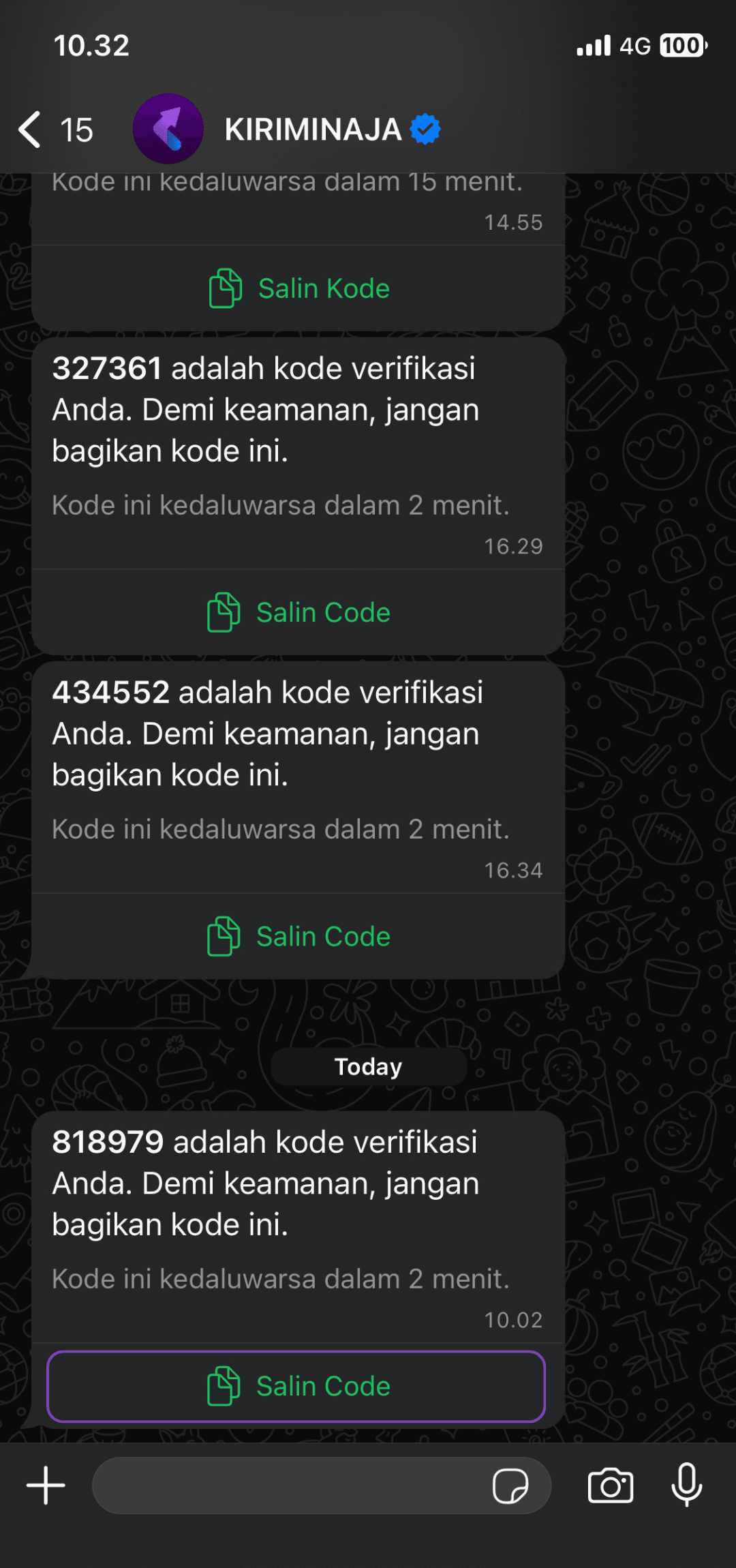Tap the back arrow to leave the chat

click(29, 129)
